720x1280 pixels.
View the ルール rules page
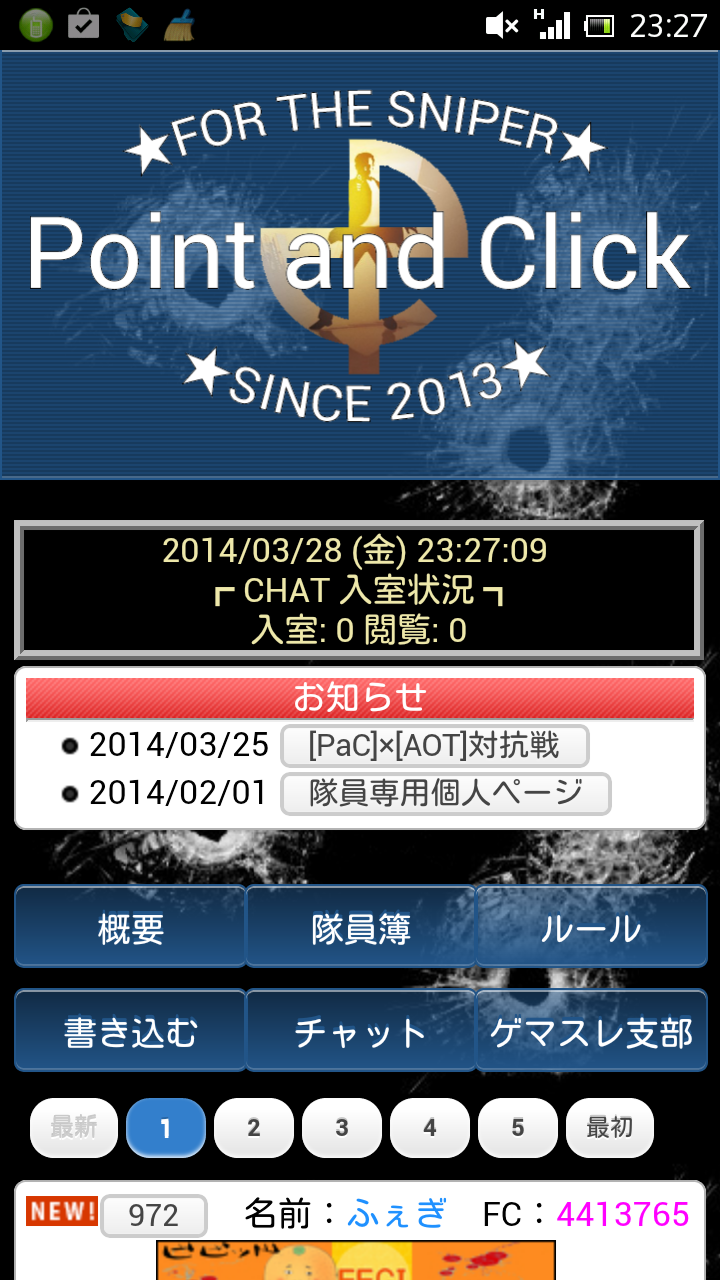590,928
